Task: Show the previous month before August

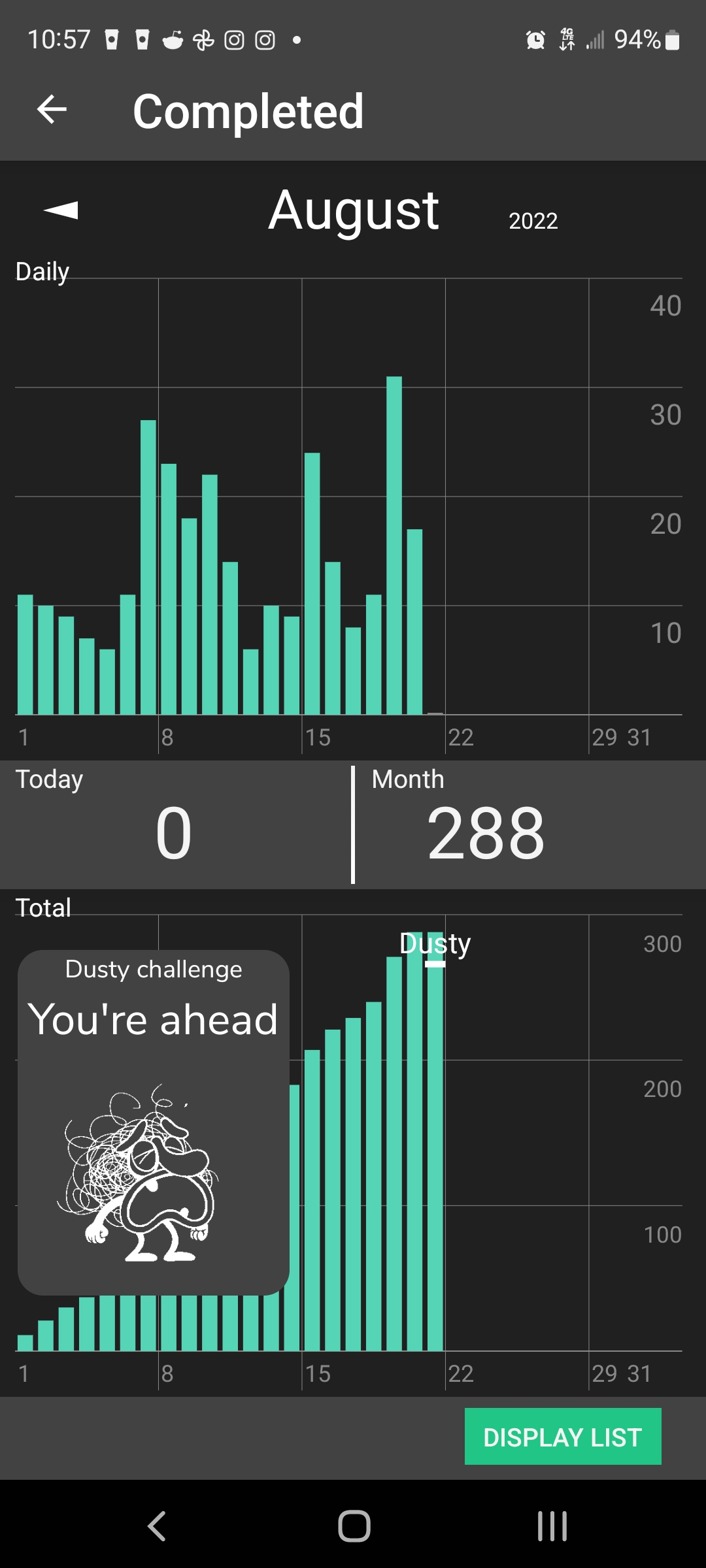Action: 61,210
